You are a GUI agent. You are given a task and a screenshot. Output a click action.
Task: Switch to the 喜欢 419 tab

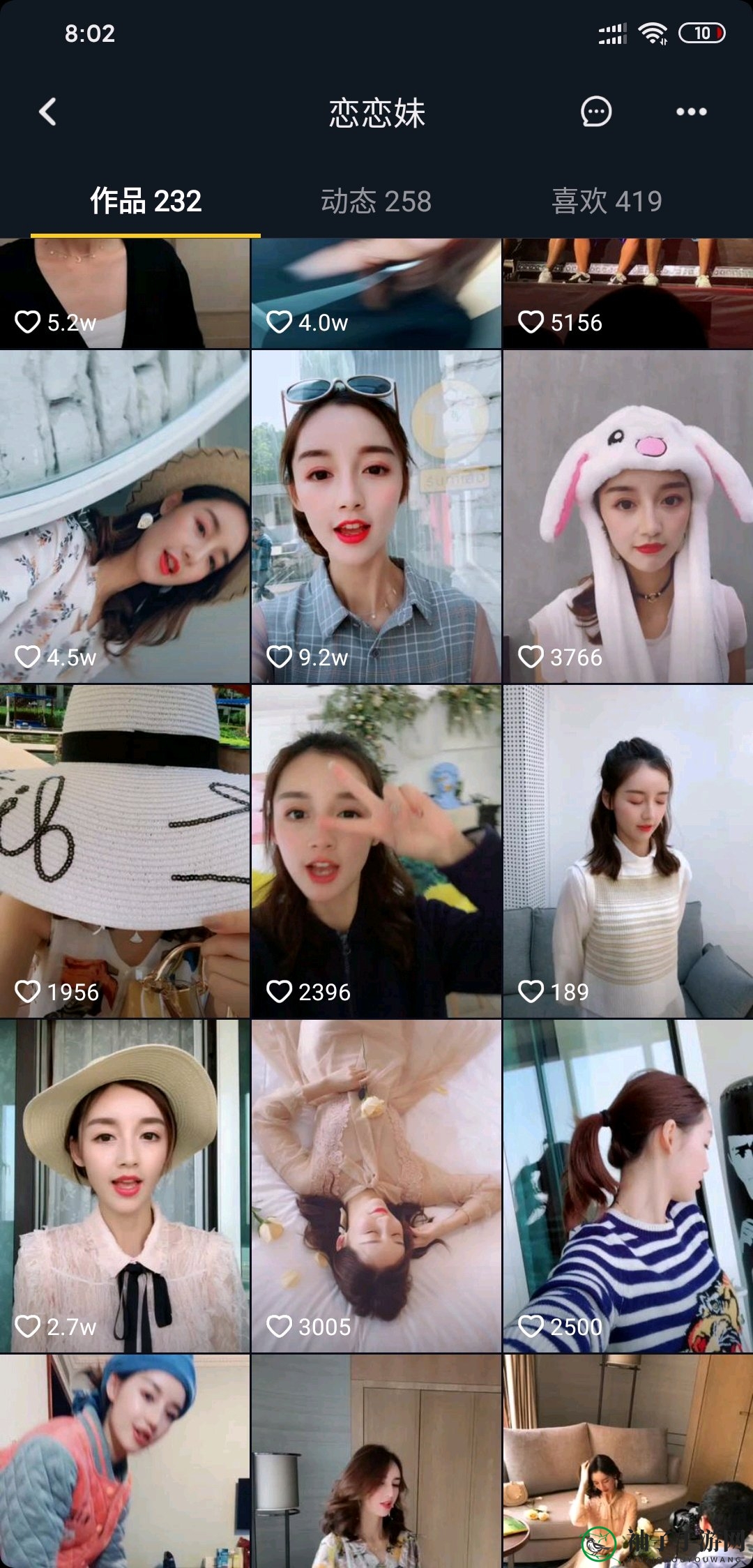pos(607,202)
